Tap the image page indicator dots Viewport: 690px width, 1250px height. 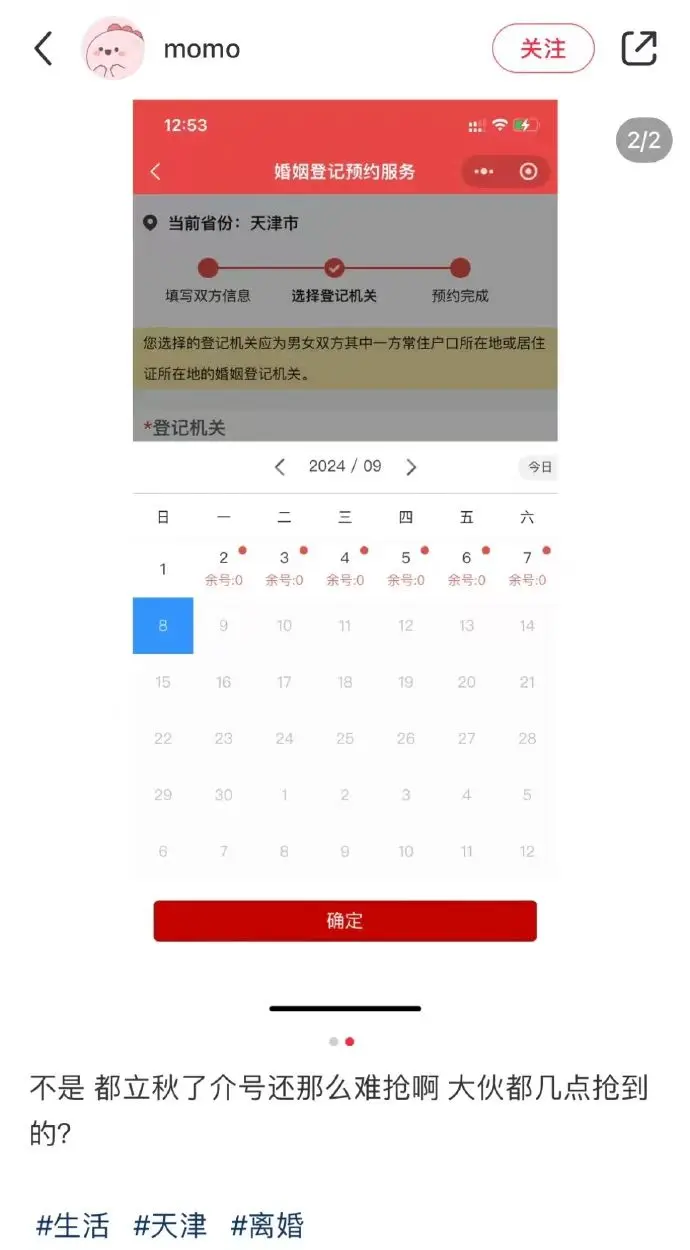(x=342, y=1041)
